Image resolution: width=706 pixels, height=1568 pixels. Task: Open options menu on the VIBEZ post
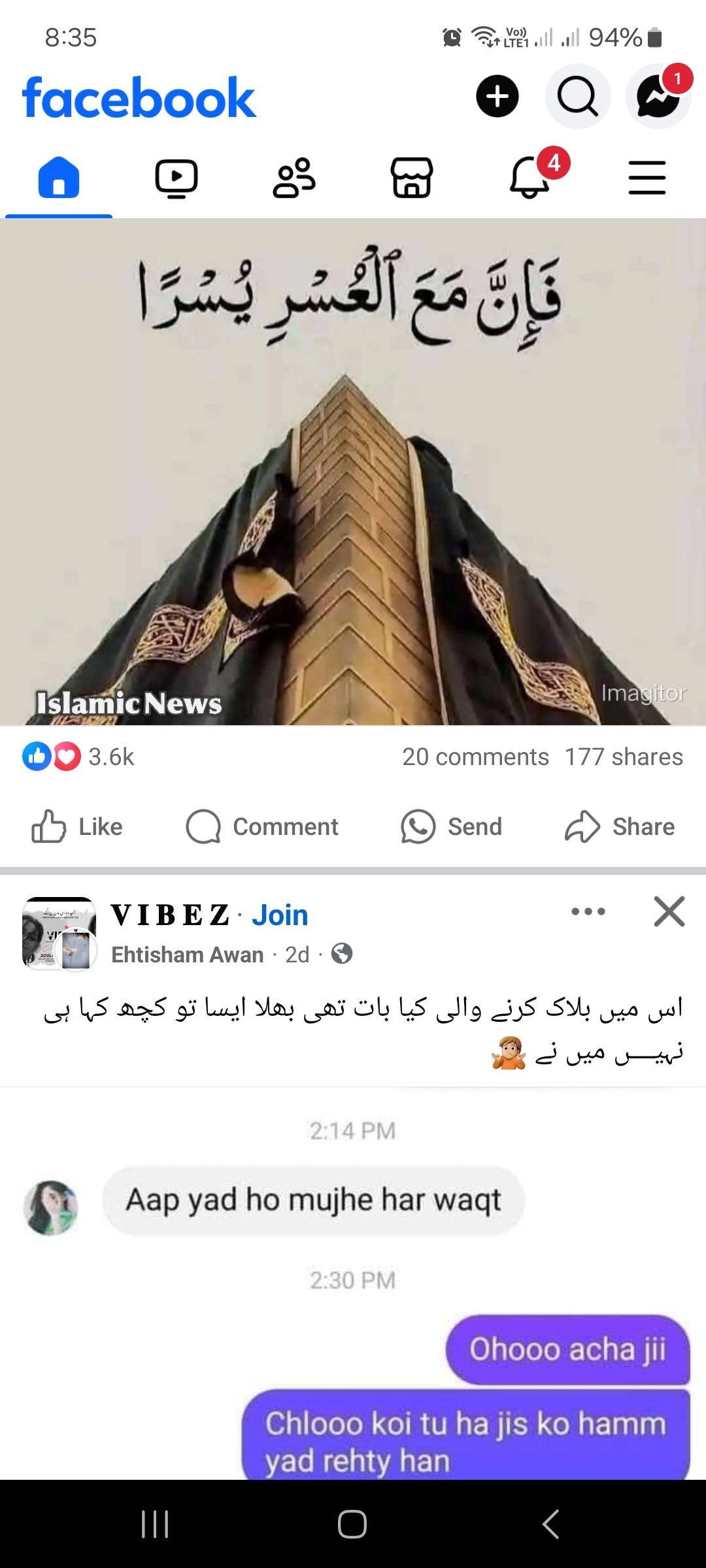[x=586, y=913]
